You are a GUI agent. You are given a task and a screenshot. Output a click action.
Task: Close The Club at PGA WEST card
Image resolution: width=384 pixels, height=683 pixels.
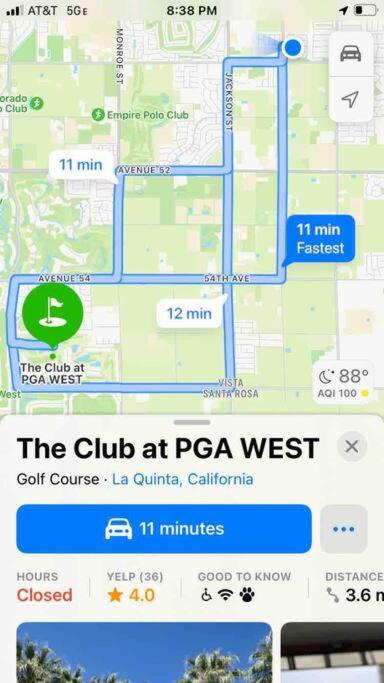point(352,446)
